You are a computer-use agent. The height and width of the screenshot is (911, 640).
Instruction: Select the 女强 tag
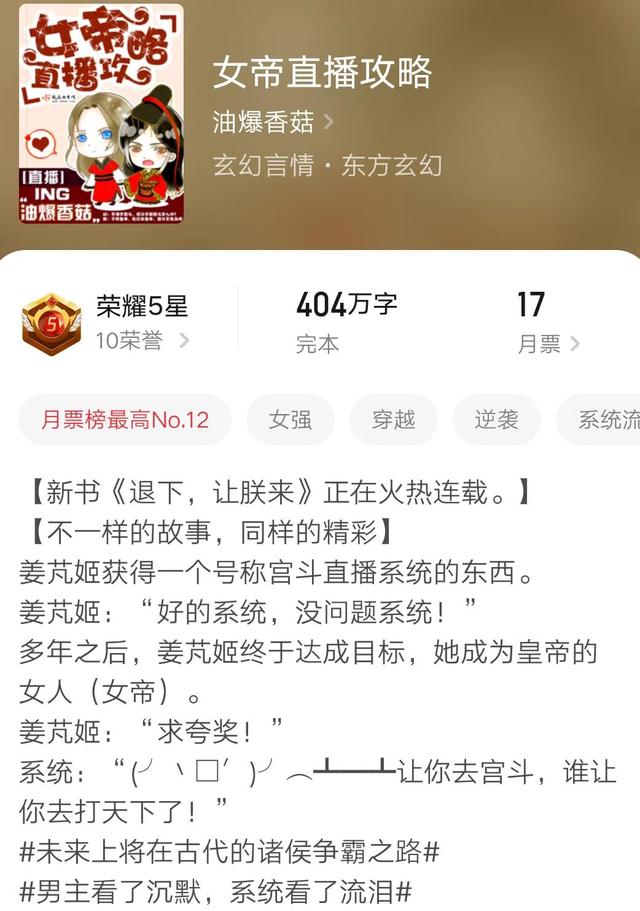pos(290,420)
